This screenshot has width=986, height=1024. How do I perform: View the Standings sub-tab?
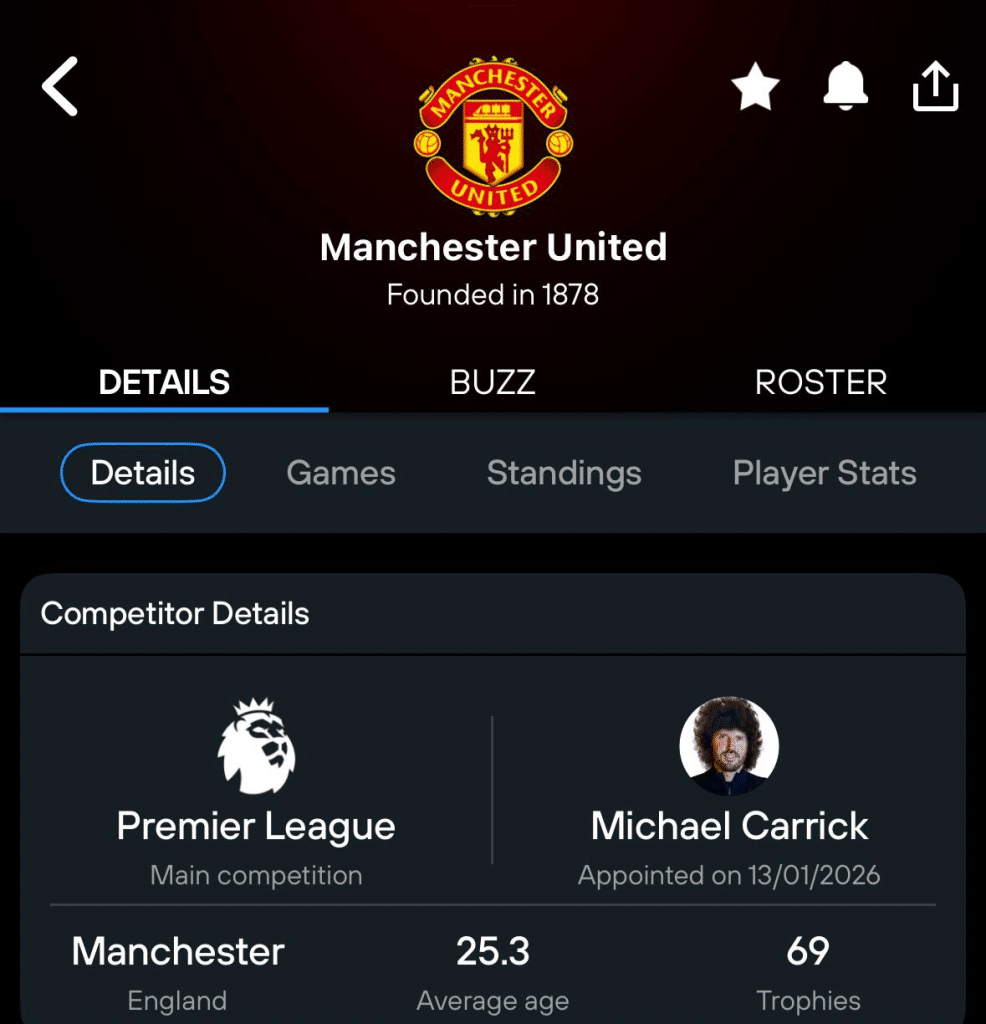564,472
